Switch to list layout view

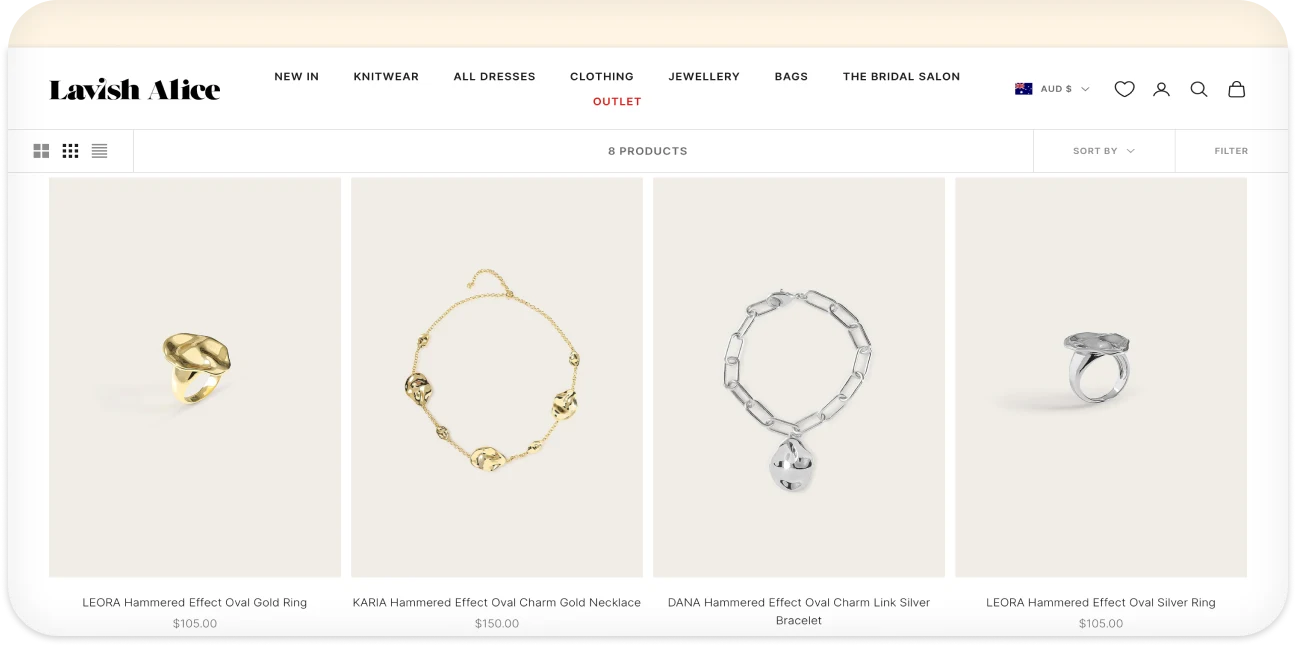99,151
